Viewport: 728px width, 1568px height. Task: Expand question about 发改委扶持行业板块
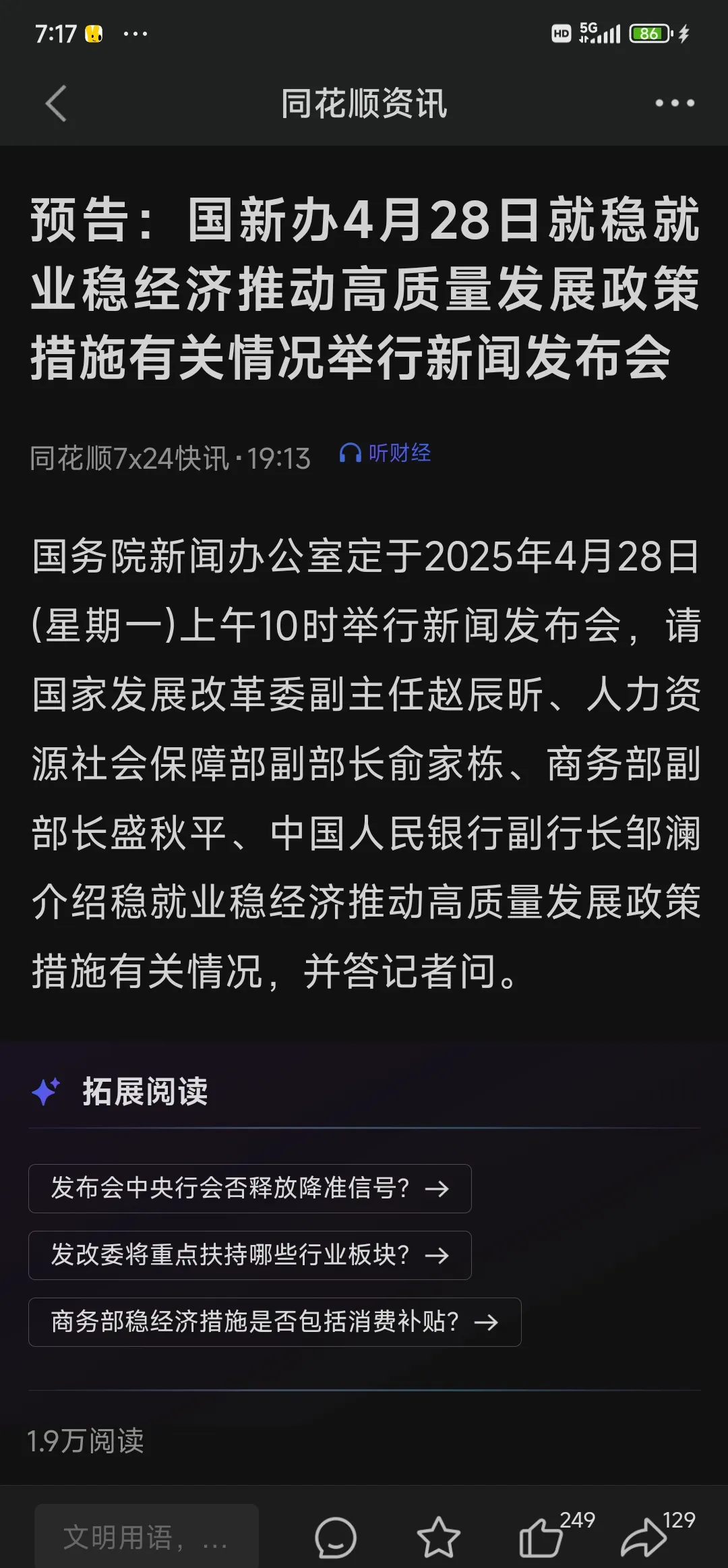pyautogui.click(x=249, y=1255)
